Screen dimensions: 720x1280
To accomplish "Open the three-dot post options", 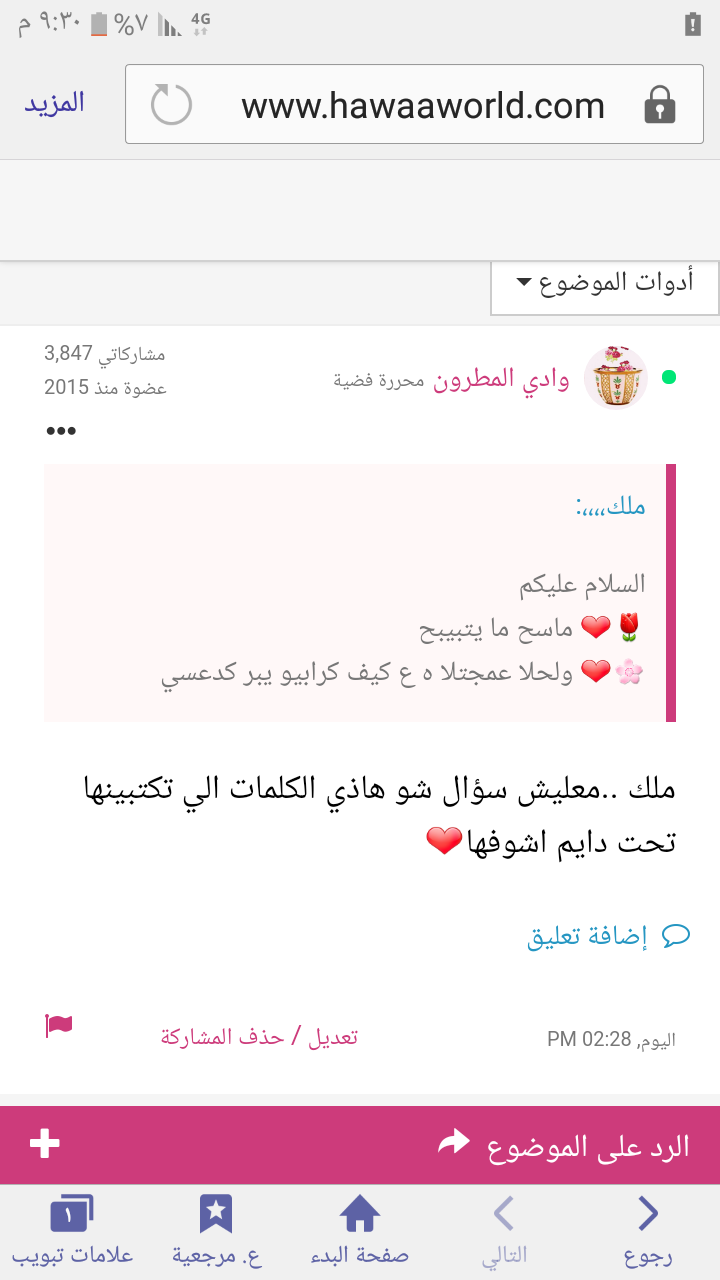I will point(60,431).
